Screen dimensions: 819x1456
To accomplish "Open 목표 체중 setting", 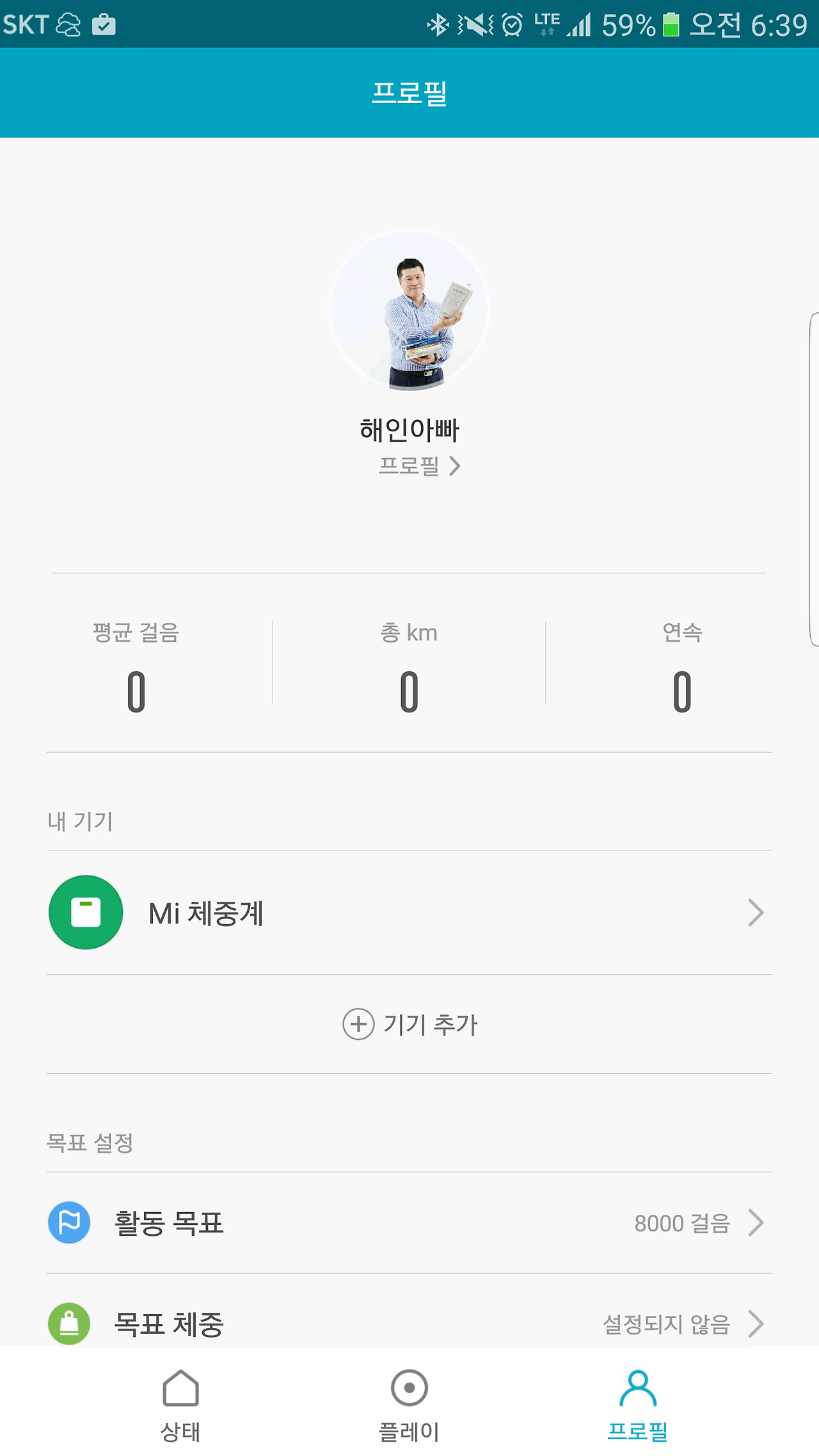I will 409,1322.
